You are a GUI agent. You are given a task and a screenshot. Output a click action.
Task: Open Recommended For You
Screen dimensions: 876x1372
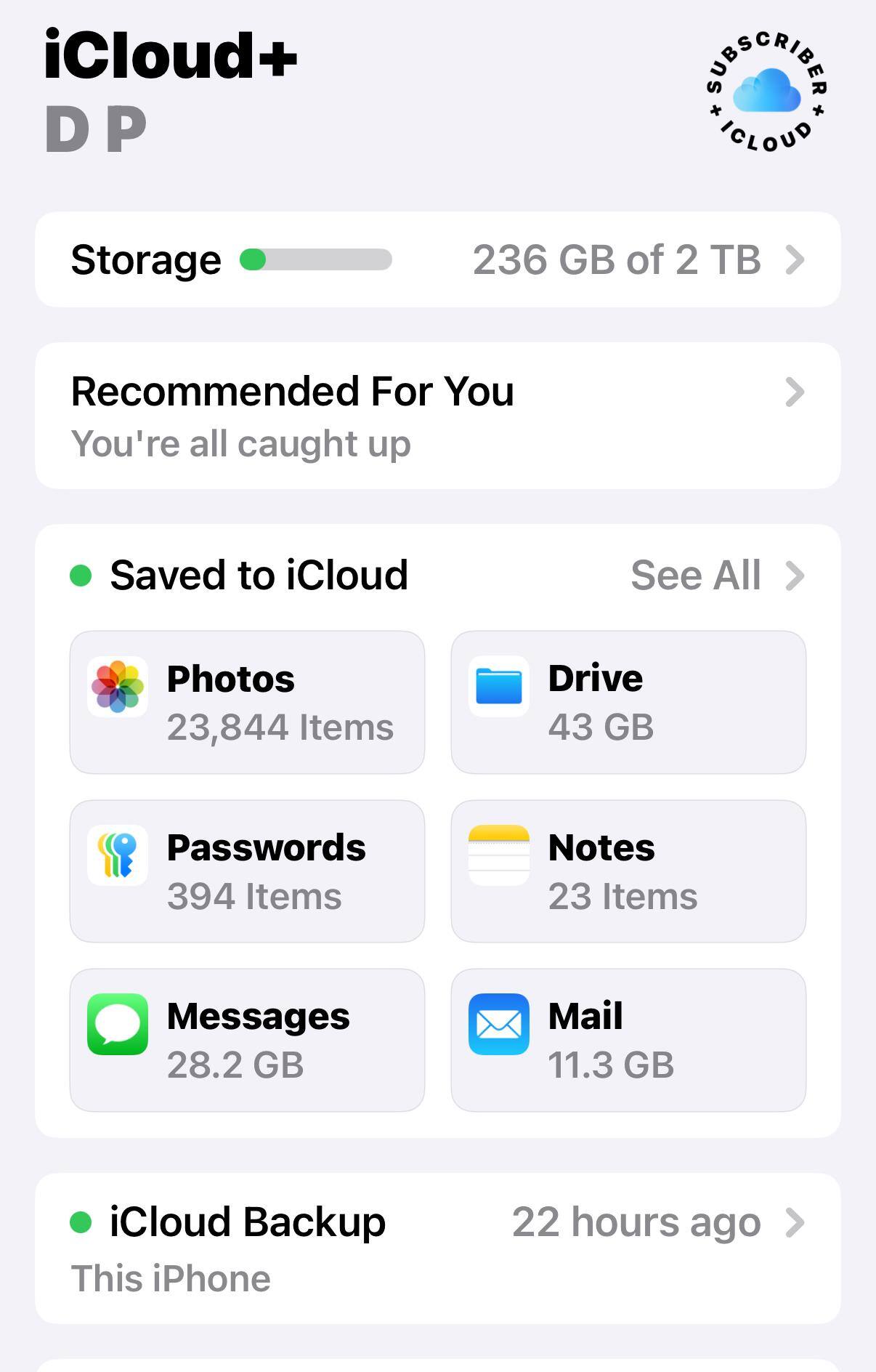coord(437,416)
